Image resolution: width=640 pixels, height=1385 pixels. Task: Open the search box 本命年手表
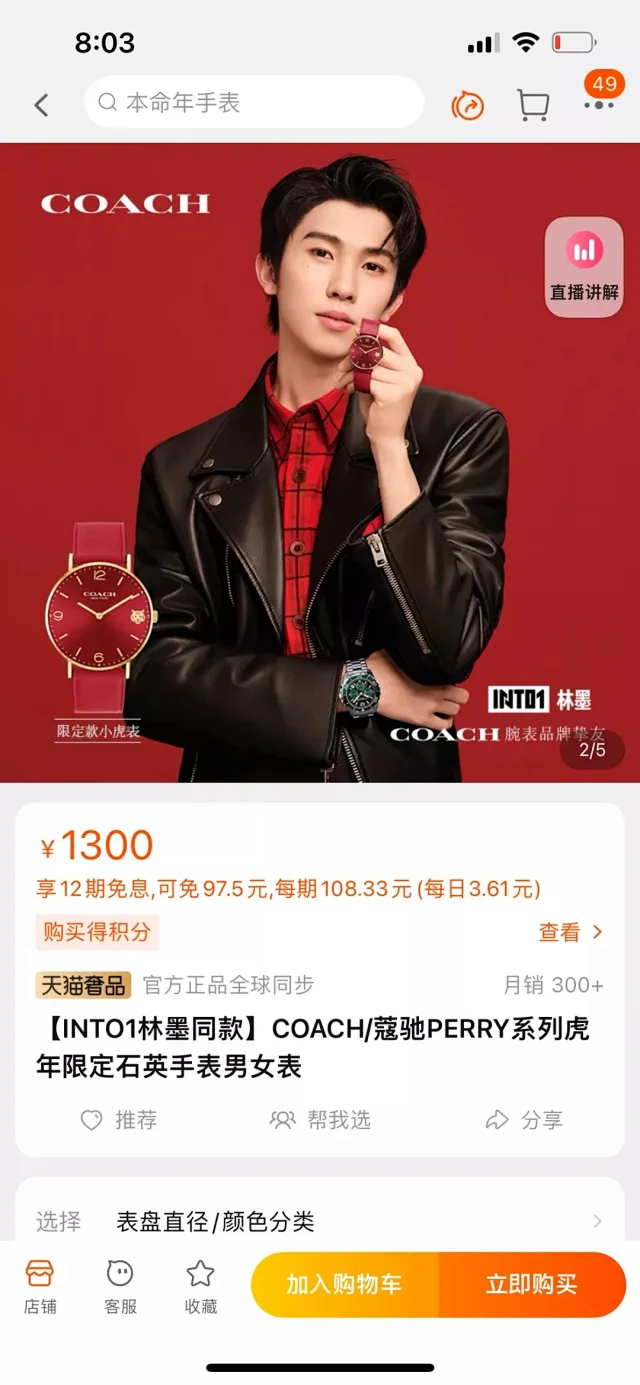pos(254,102)
